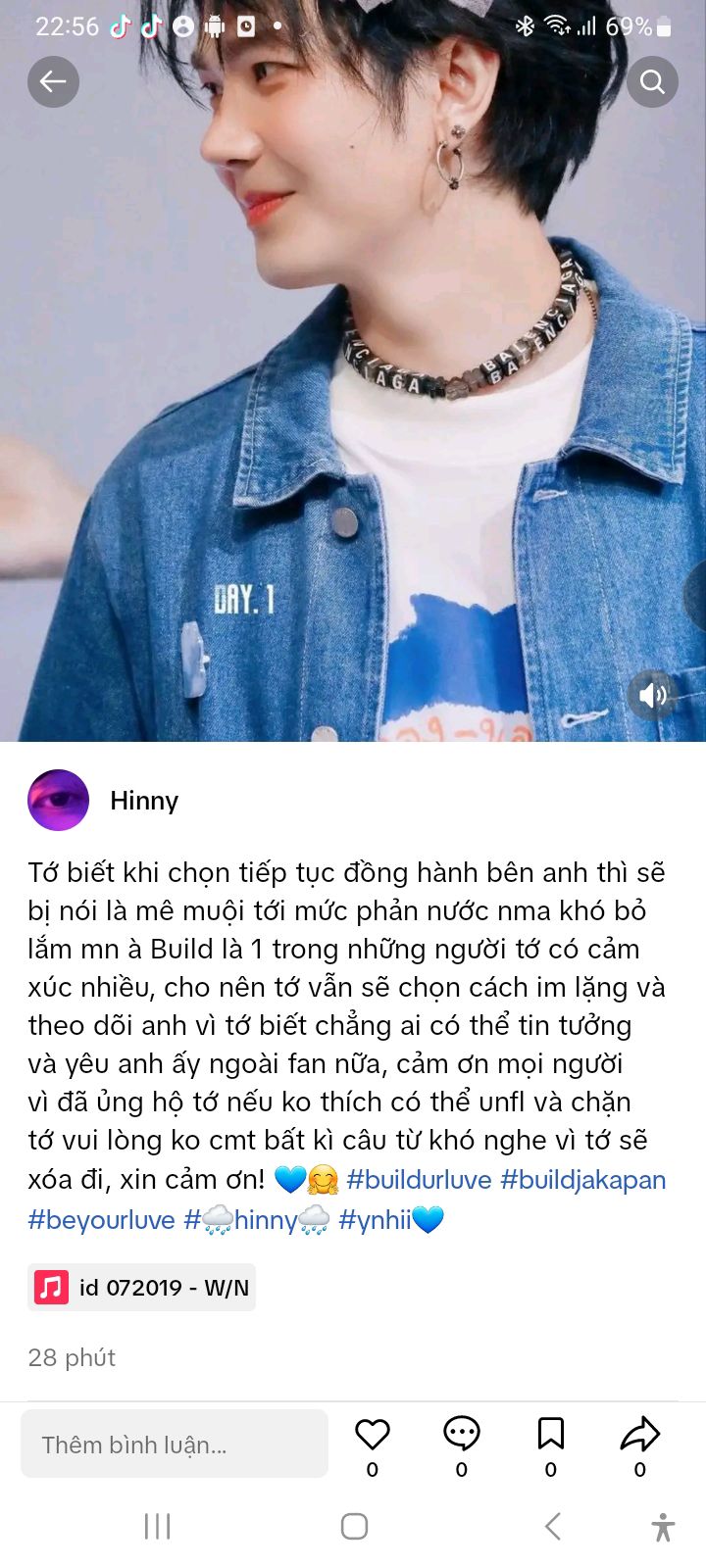Share this post with the arrow icon
Image resolution: width=706 pixels, height=1568 pixels.
coord(640,1435)
